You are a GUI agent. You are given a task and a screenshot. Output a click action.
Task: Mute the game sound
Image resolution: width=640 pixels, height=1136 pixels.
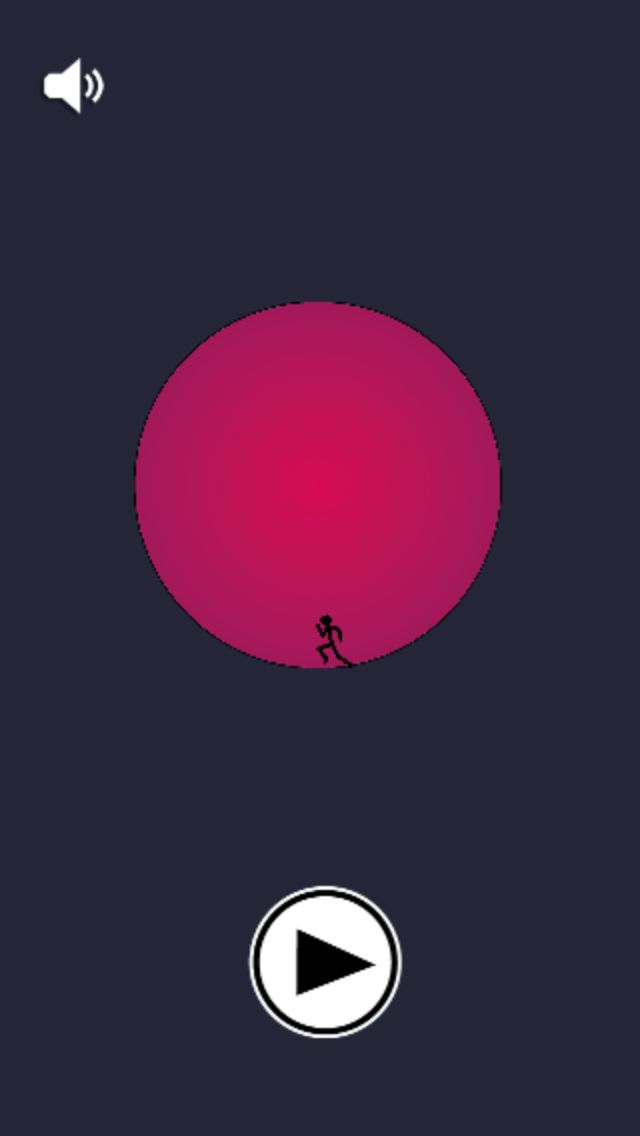(x=73, y=86)
